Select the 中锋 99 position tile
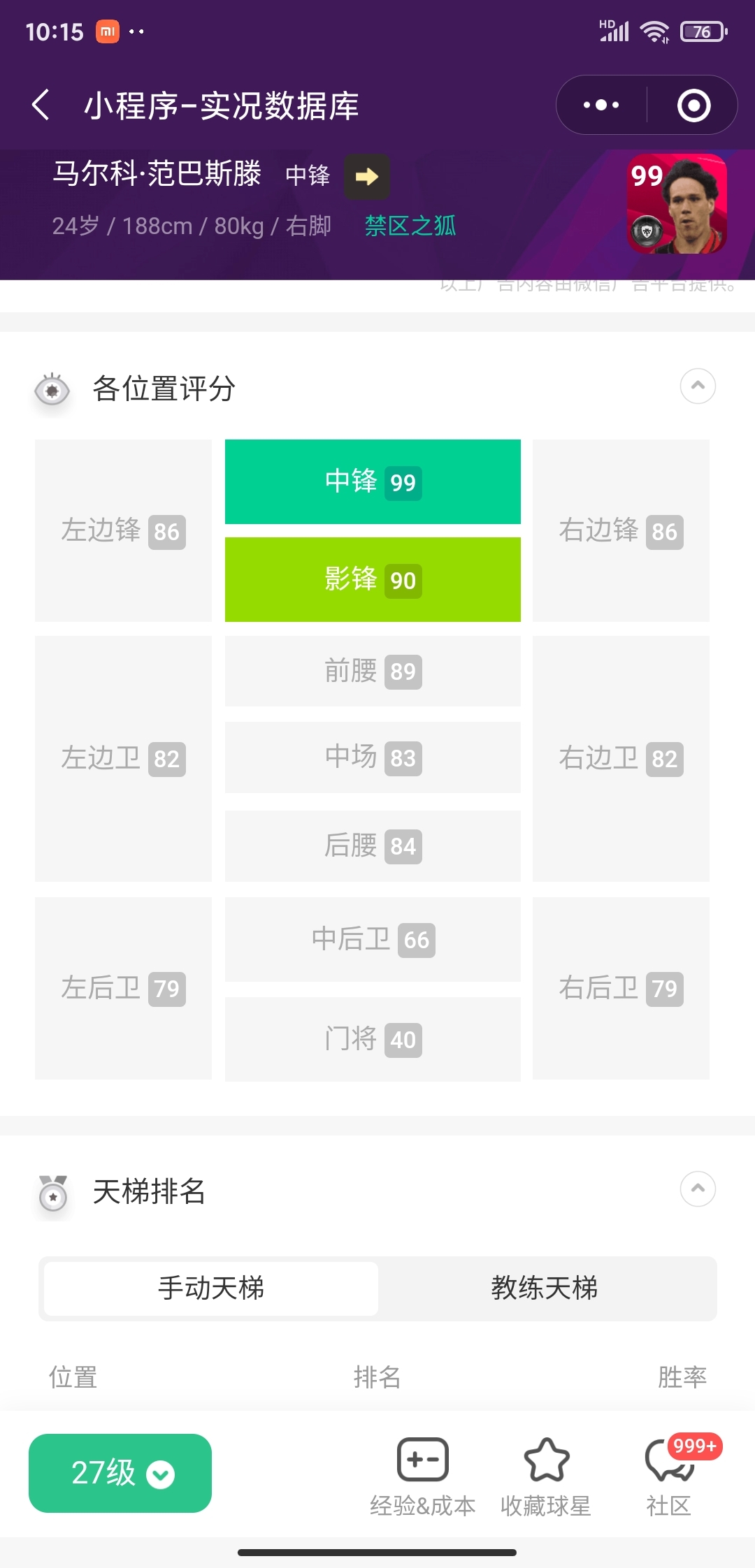 click(373, 481)
